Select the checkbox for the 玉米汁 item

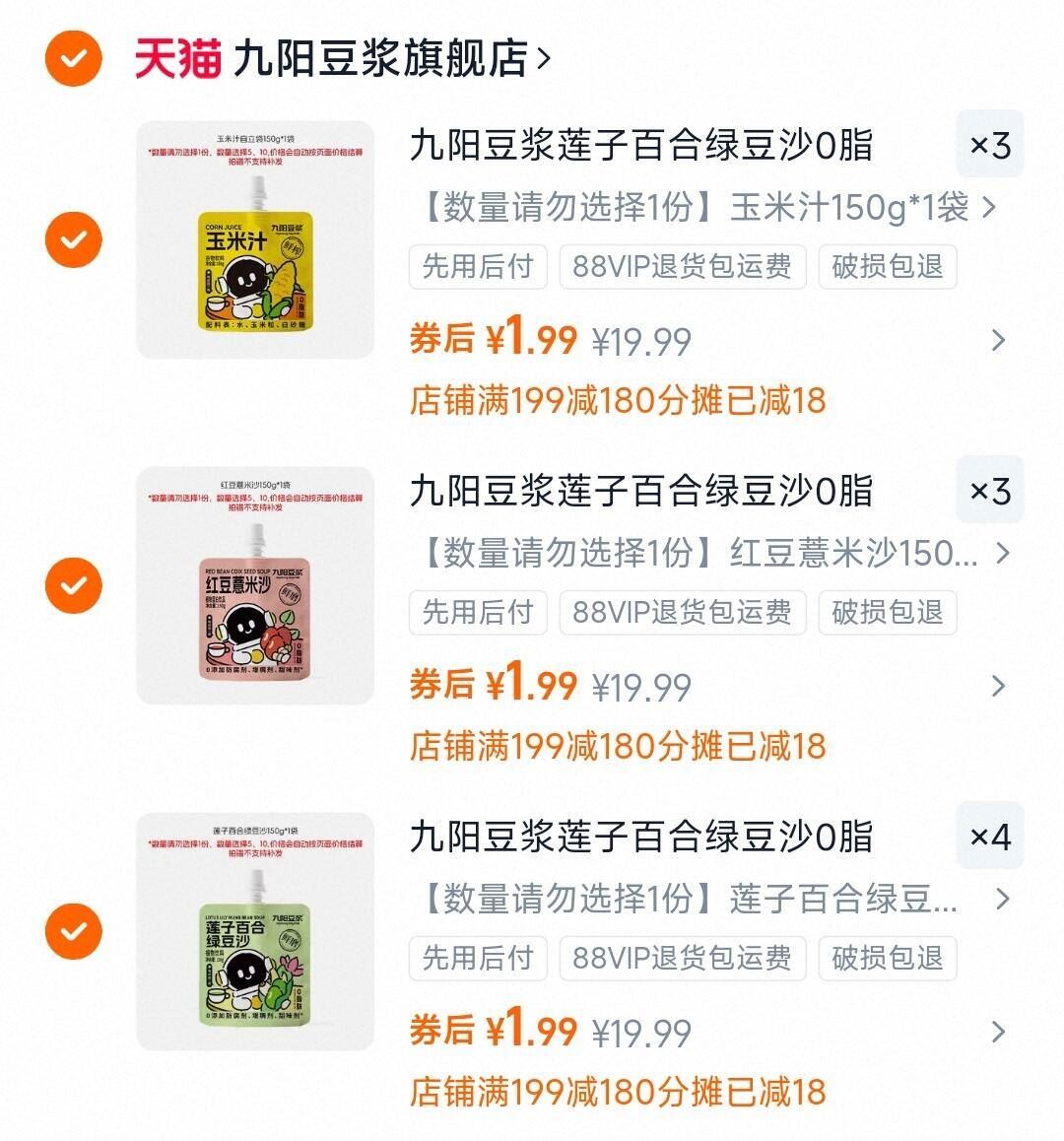(73, 237)
